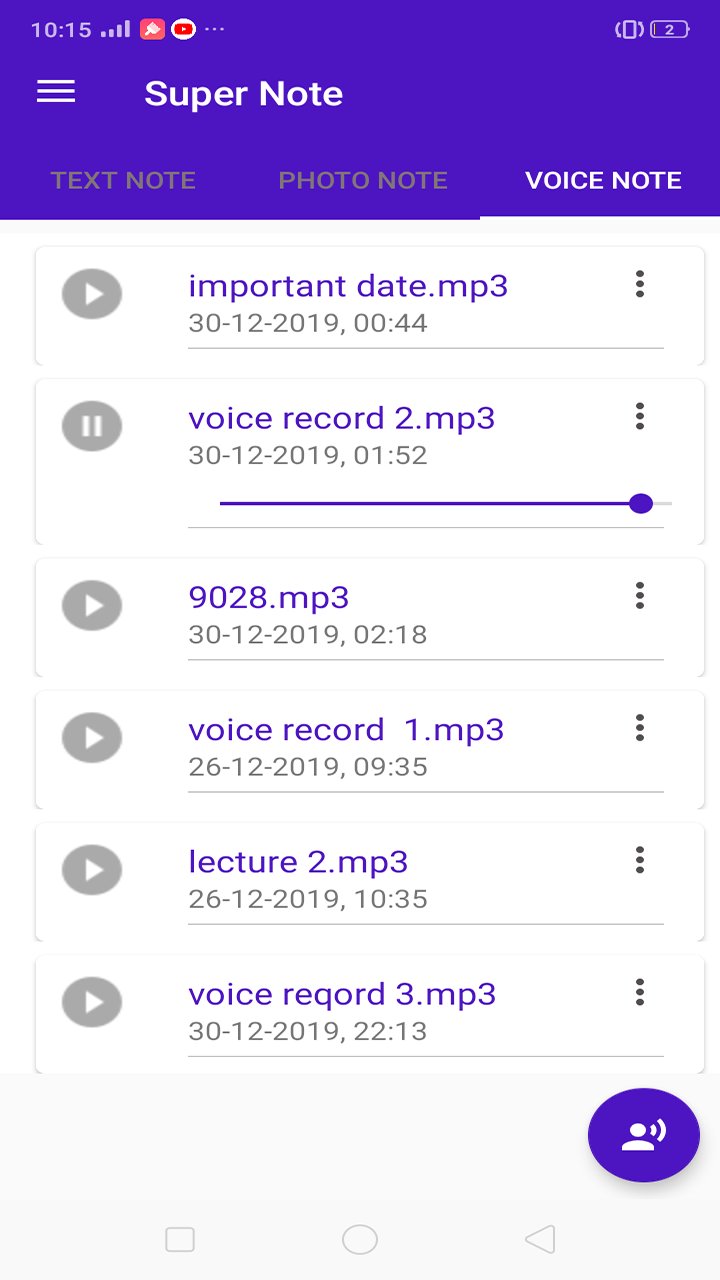This screenshot has width=720, height=1280.
Task: Record a new voice note
Action: [x=643, y=1135]
